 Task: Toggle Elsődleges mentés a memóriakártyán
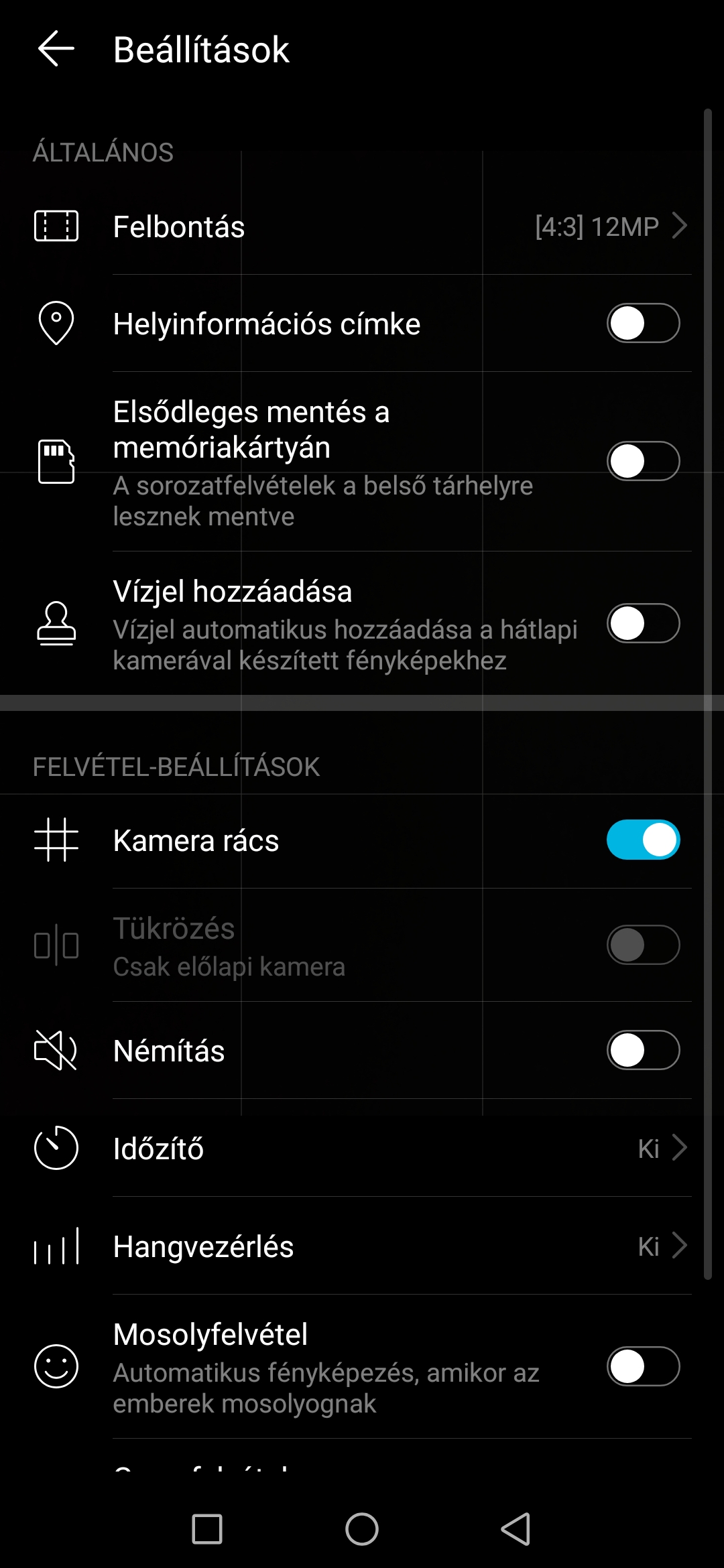pos(643,461)
